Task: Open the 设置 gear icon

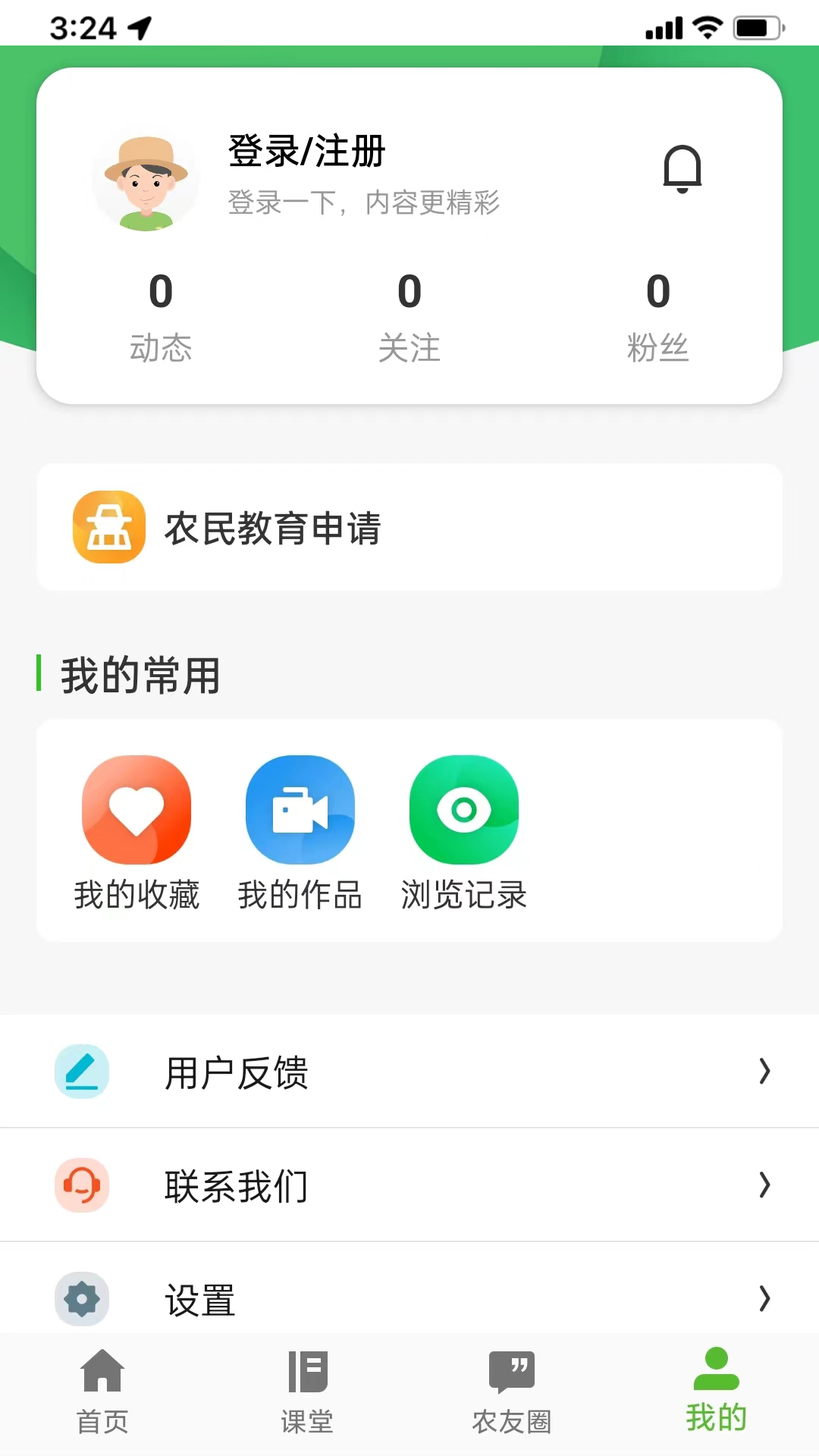Action: click(x=81, y=1299)
